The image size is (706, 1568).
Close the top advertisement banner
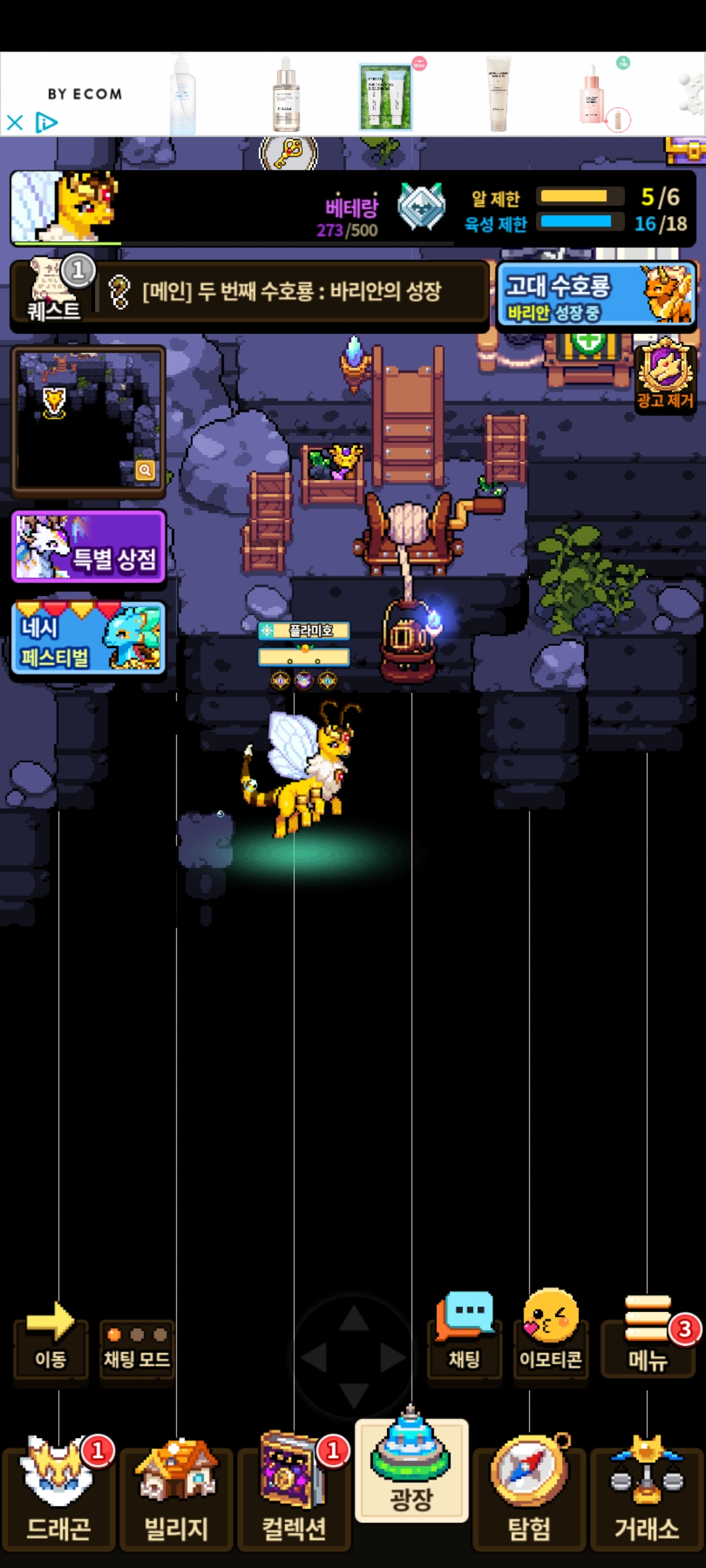point(15,122)
